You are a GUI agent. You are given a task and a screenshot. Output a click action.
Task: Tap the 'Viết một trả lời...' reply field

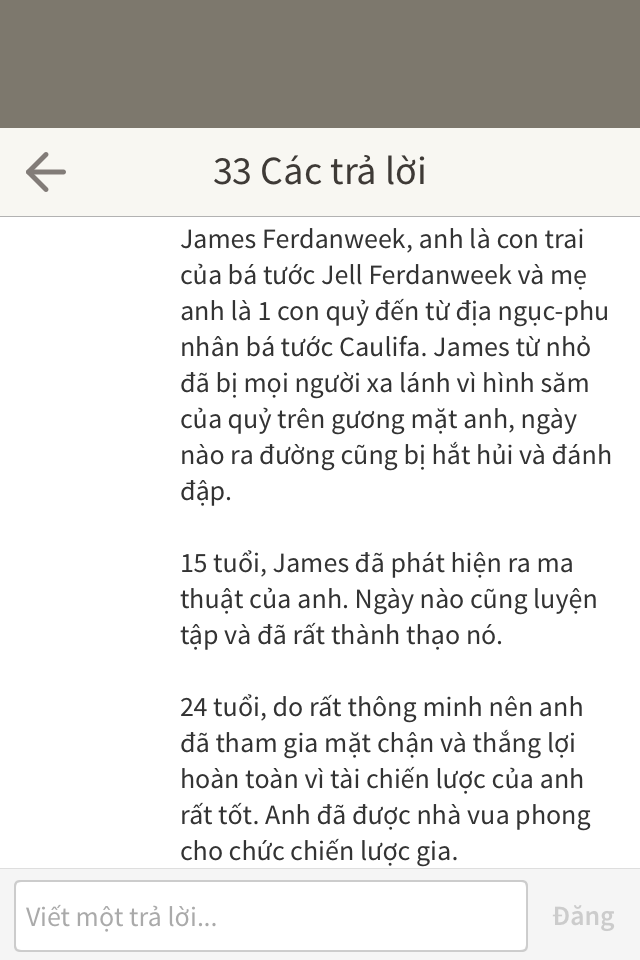(270, 916)
